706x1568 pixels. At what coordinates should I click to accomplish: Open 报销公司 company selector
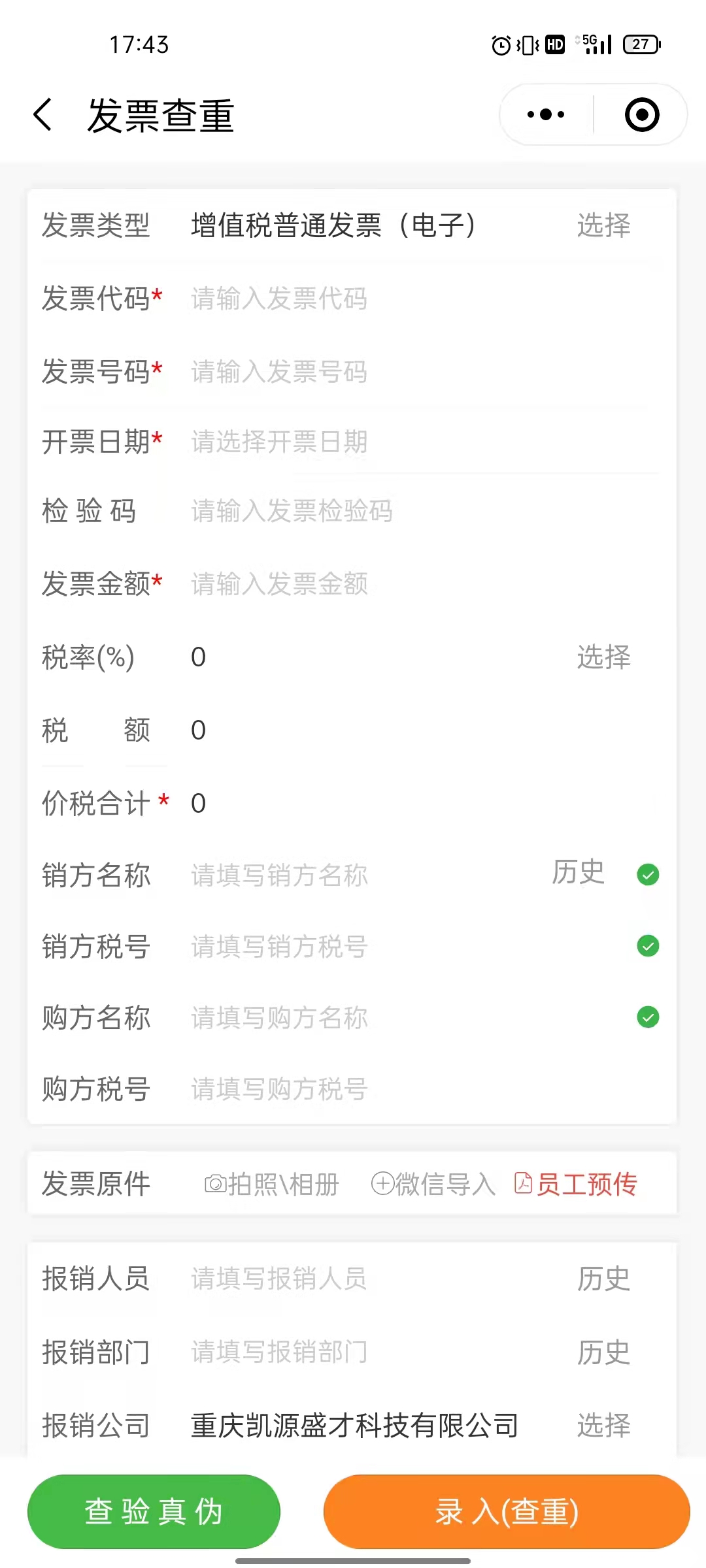[x=603, y=1426]
